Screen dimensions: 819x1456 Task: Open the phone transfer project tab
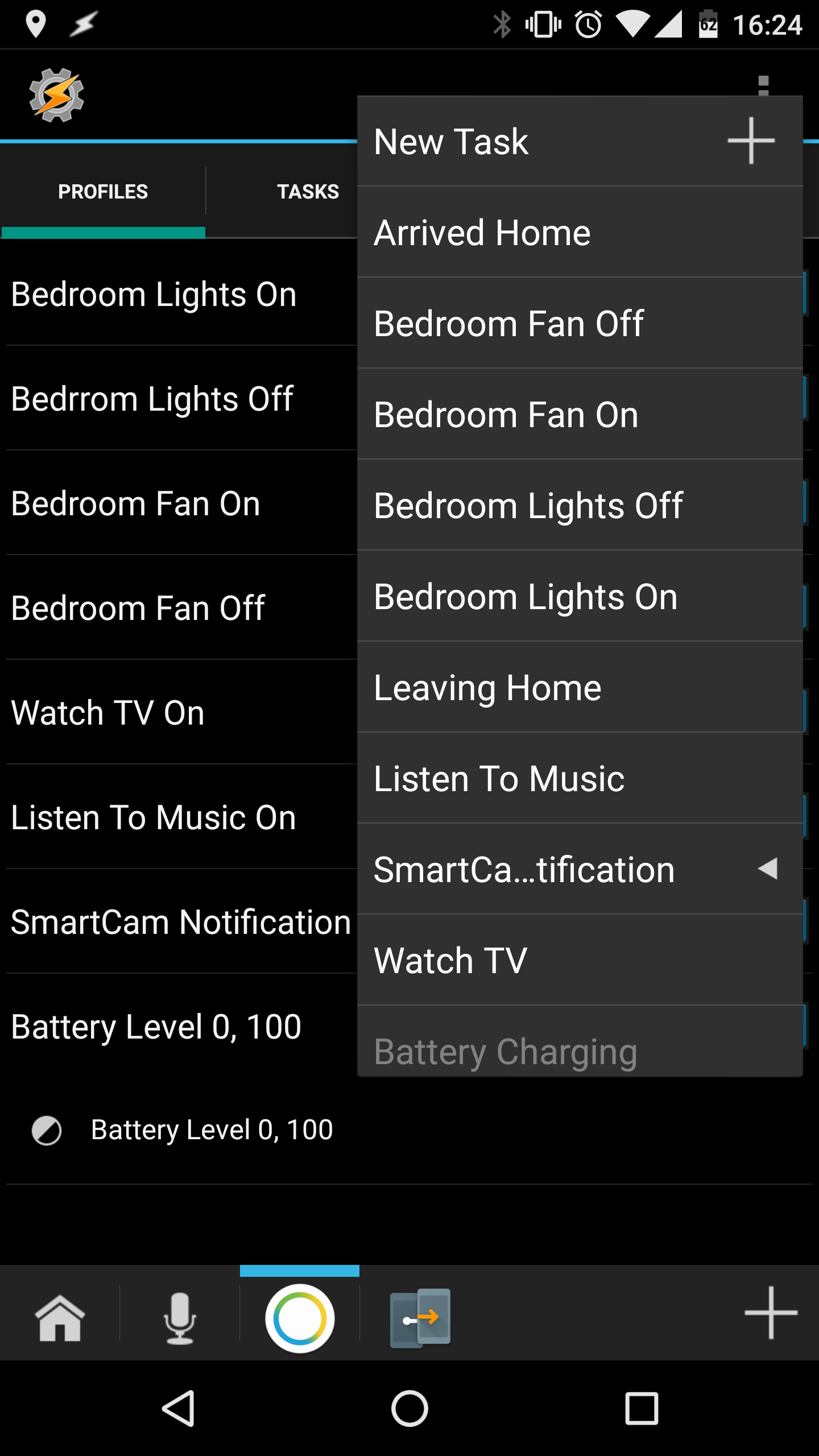coord(420,1318)
